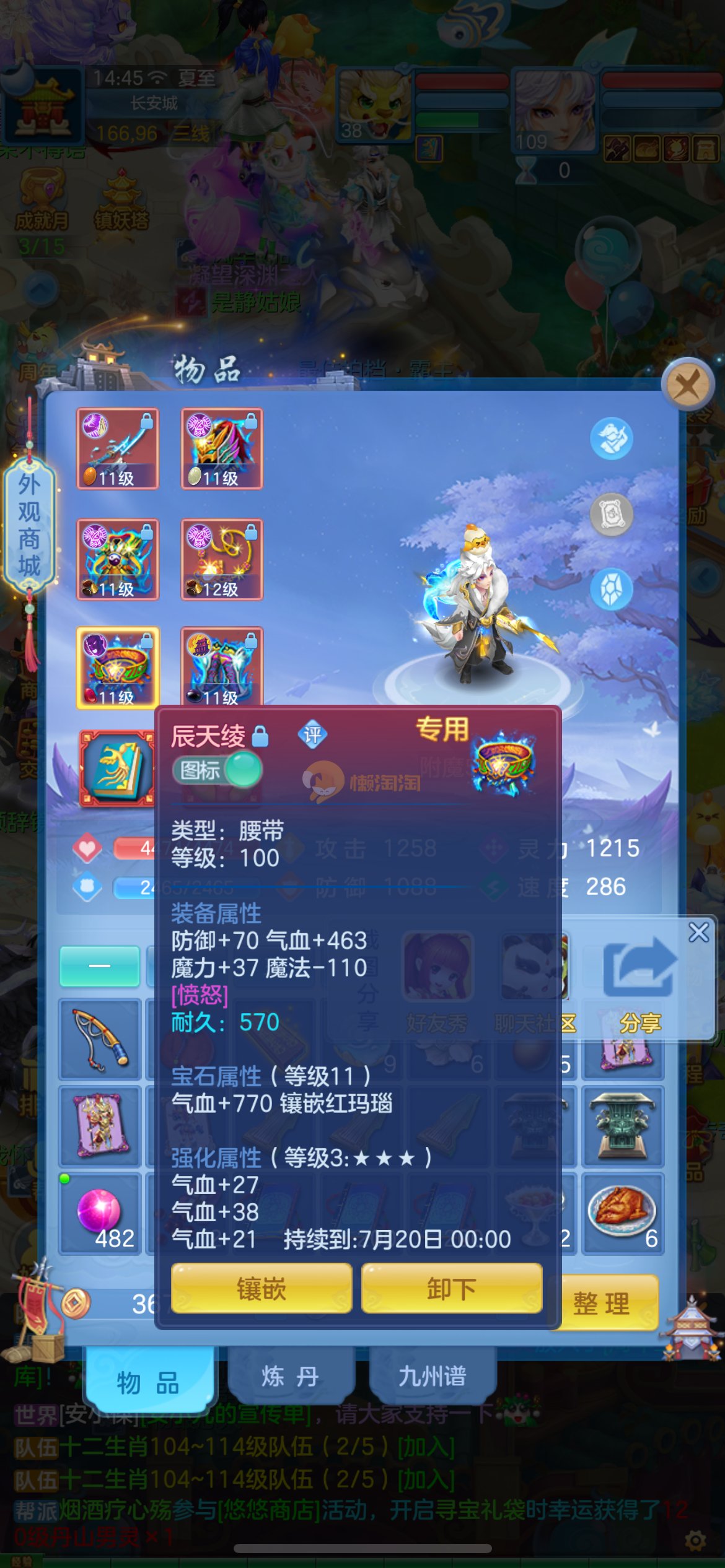This screenshot has height=1568, width=725.
Task: Select the level 12 necklace equipment slot
Action: pyautogui.click(x=222, y=560)
